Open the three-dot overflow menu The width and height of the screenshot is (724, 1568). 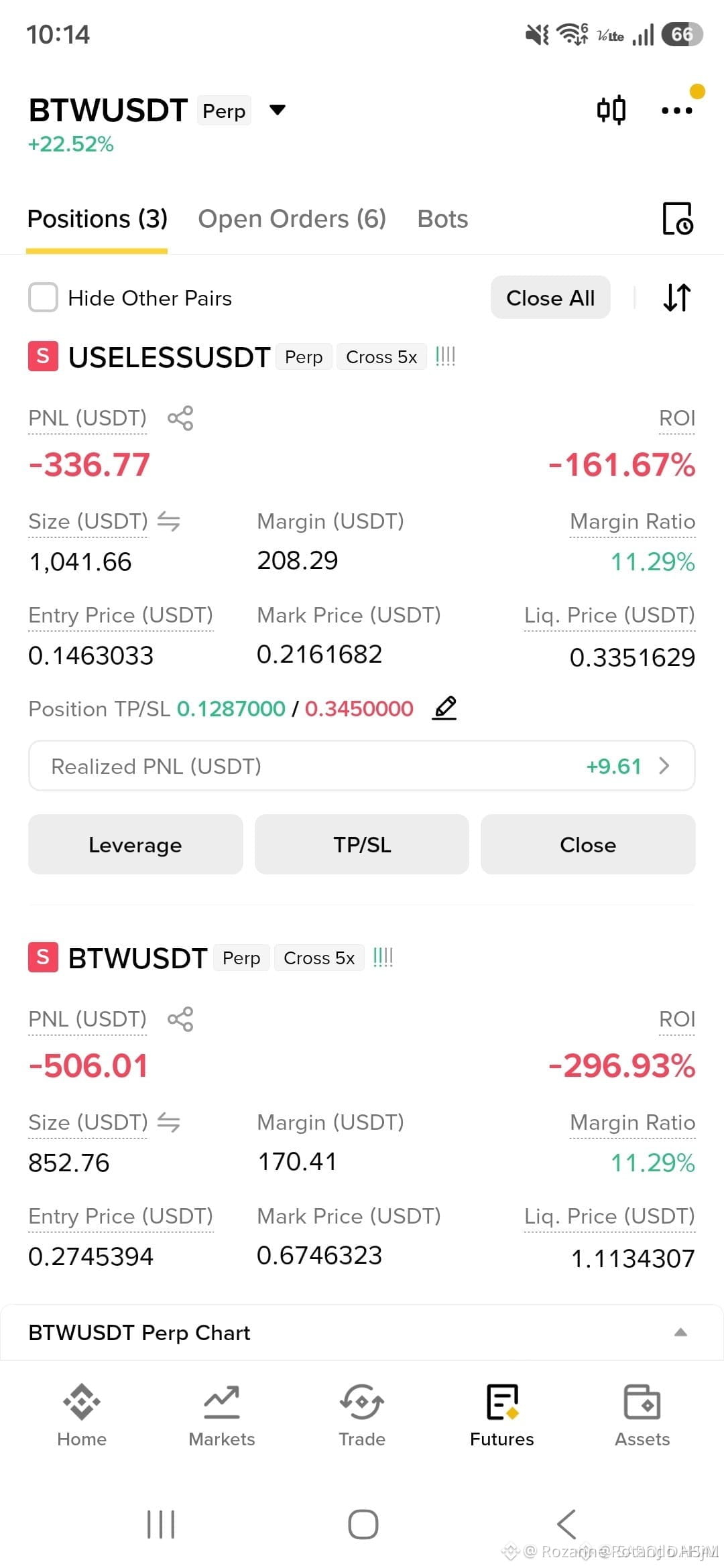[x=676, y=111]
